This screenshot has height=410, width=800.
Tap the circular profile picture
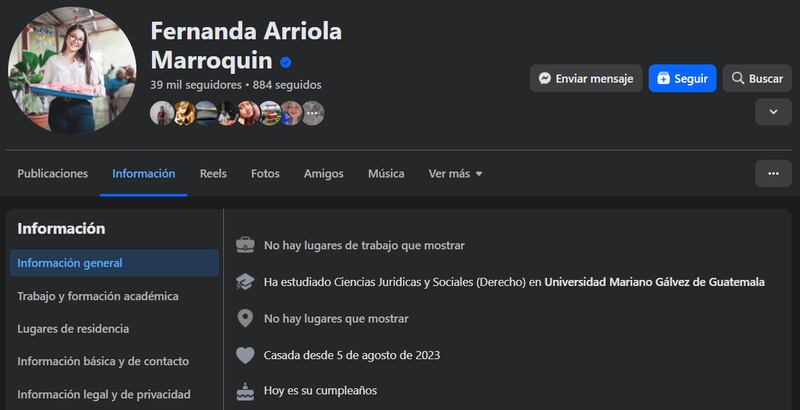pyautogui.click(x=72, y=70)
